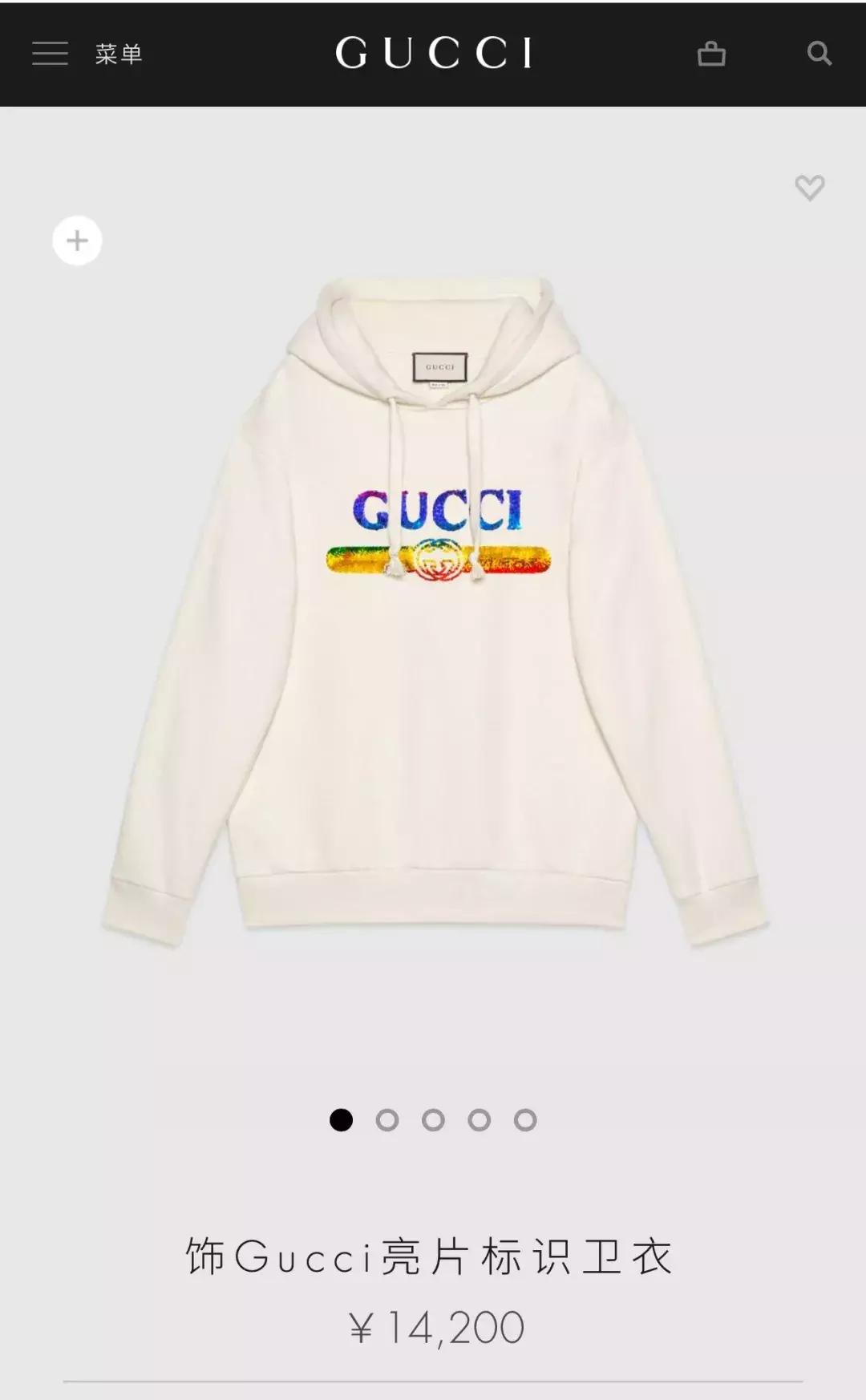Viewport: 866px width, 1400px height.
Task: Show the second product image dot
Action: 387,1120
